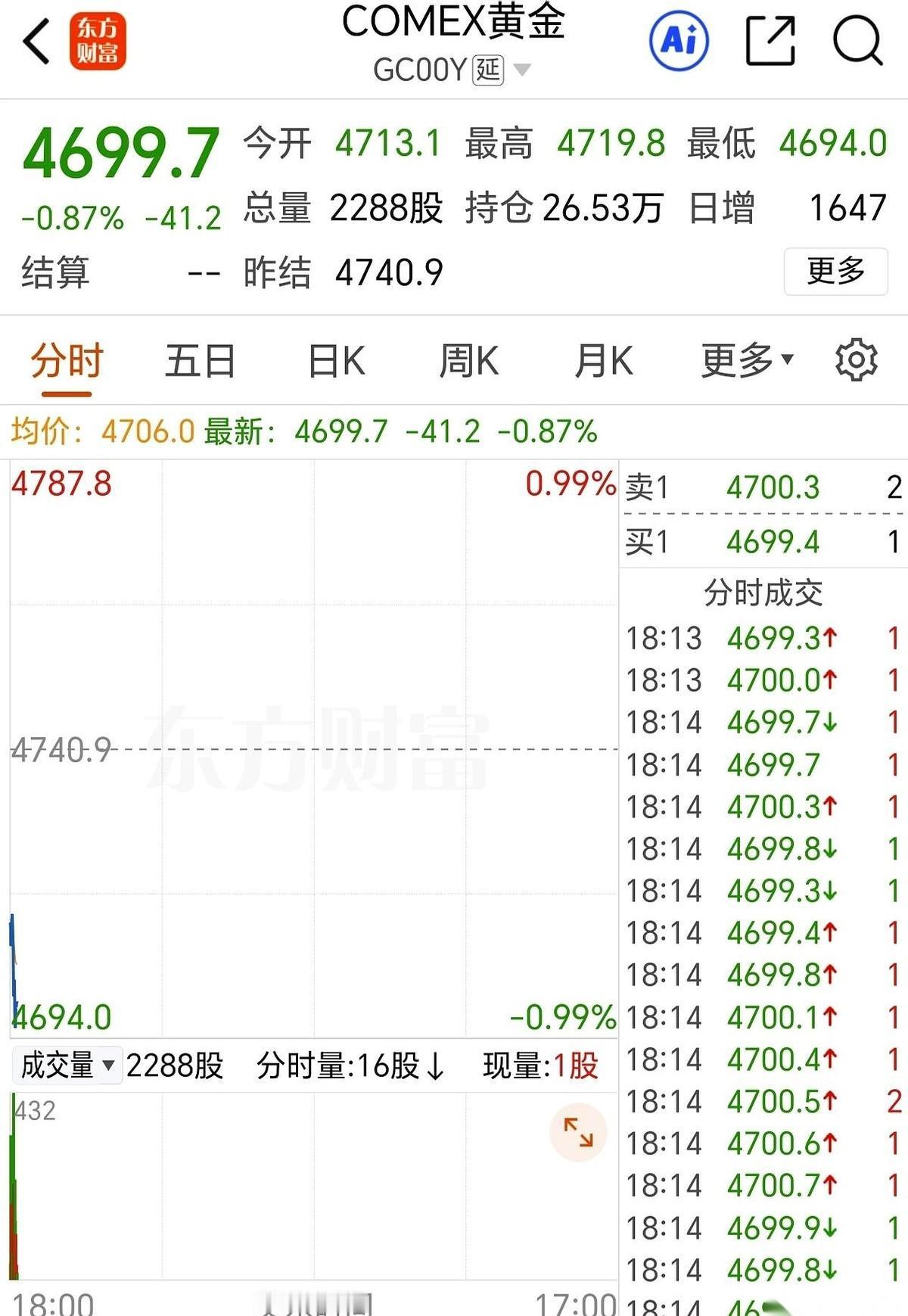Click the 更多 button near 结算

pos(835,272)
